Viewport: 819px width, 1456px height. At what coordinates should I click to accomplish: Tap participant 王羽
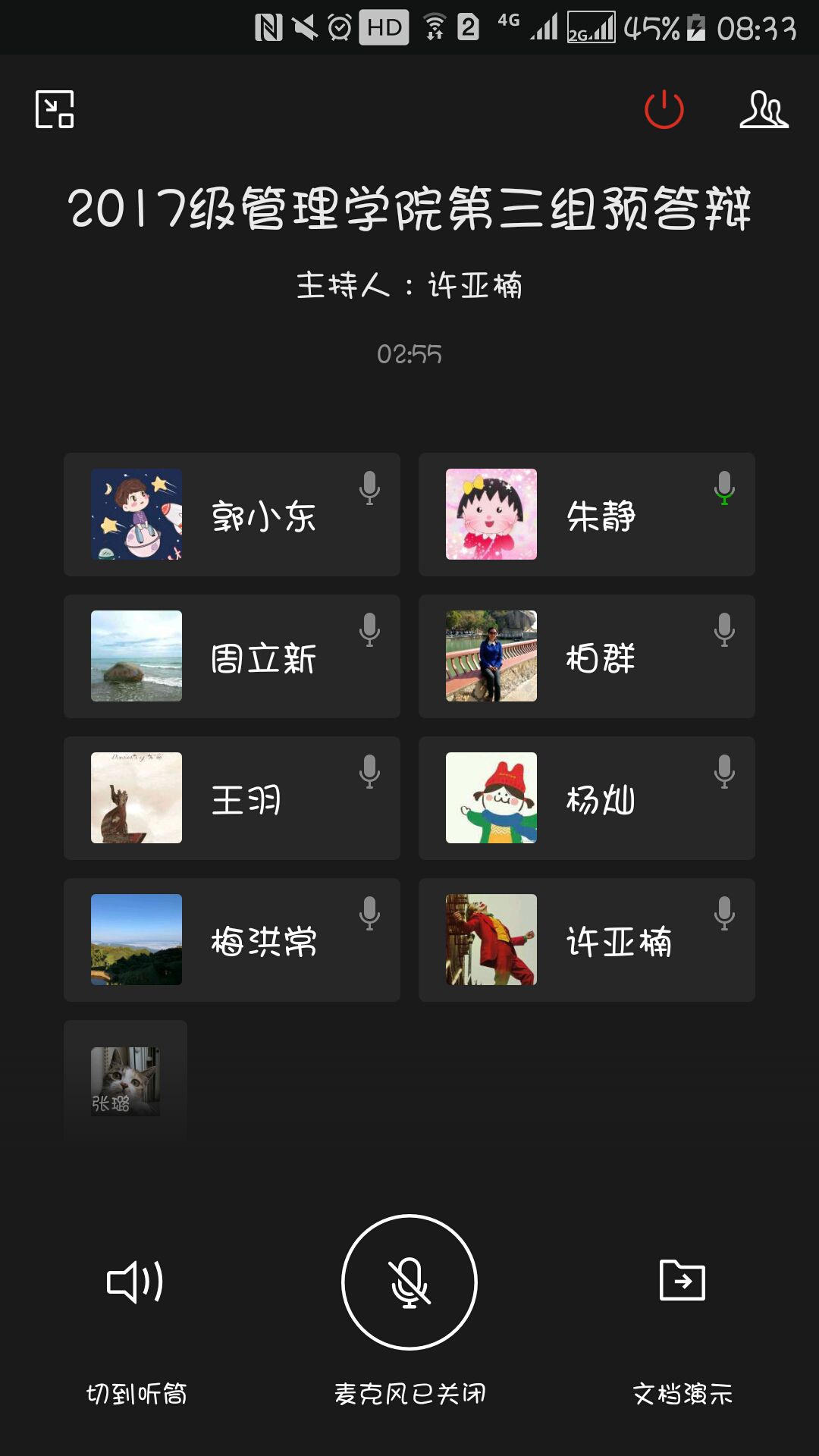[231, 799]
